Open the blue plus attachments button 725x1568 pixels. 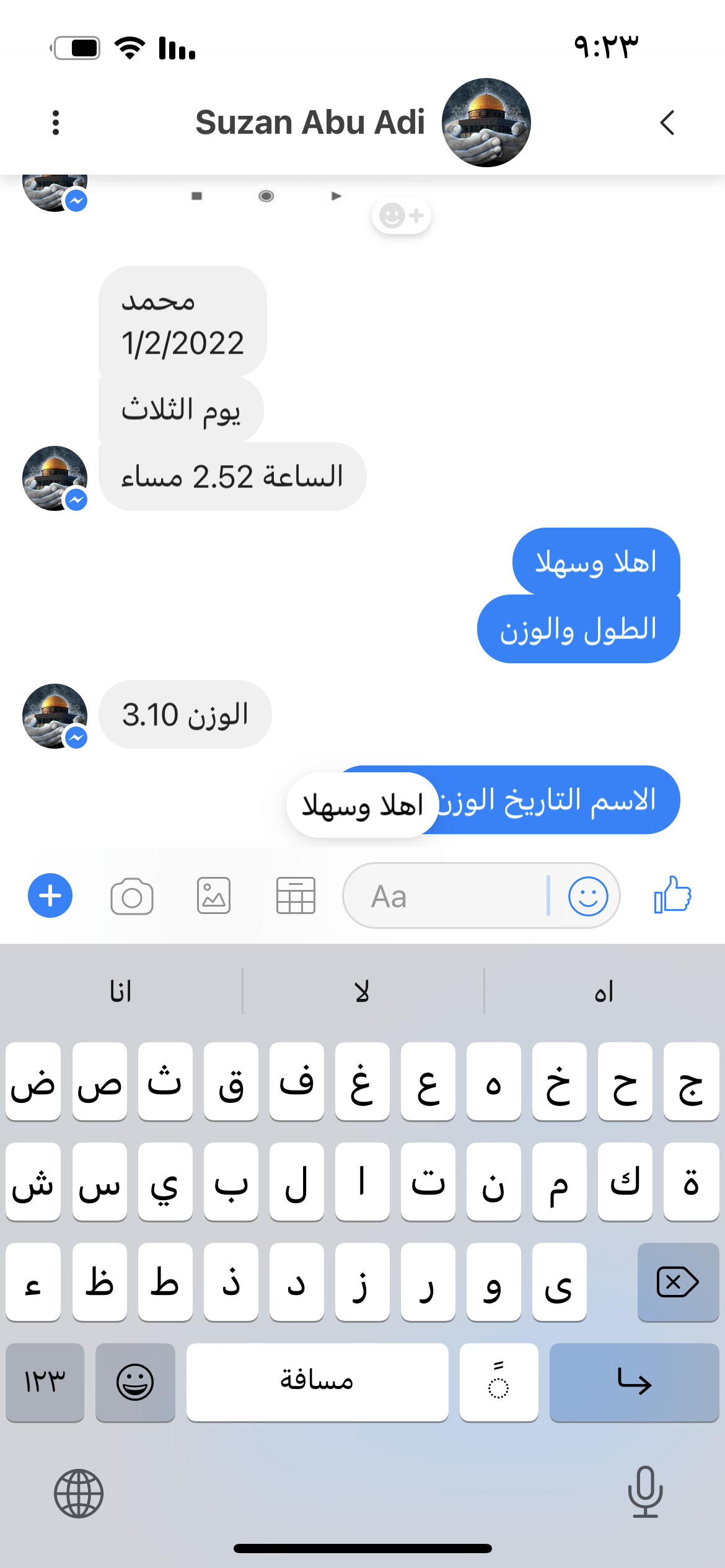(x=50, y=895)
